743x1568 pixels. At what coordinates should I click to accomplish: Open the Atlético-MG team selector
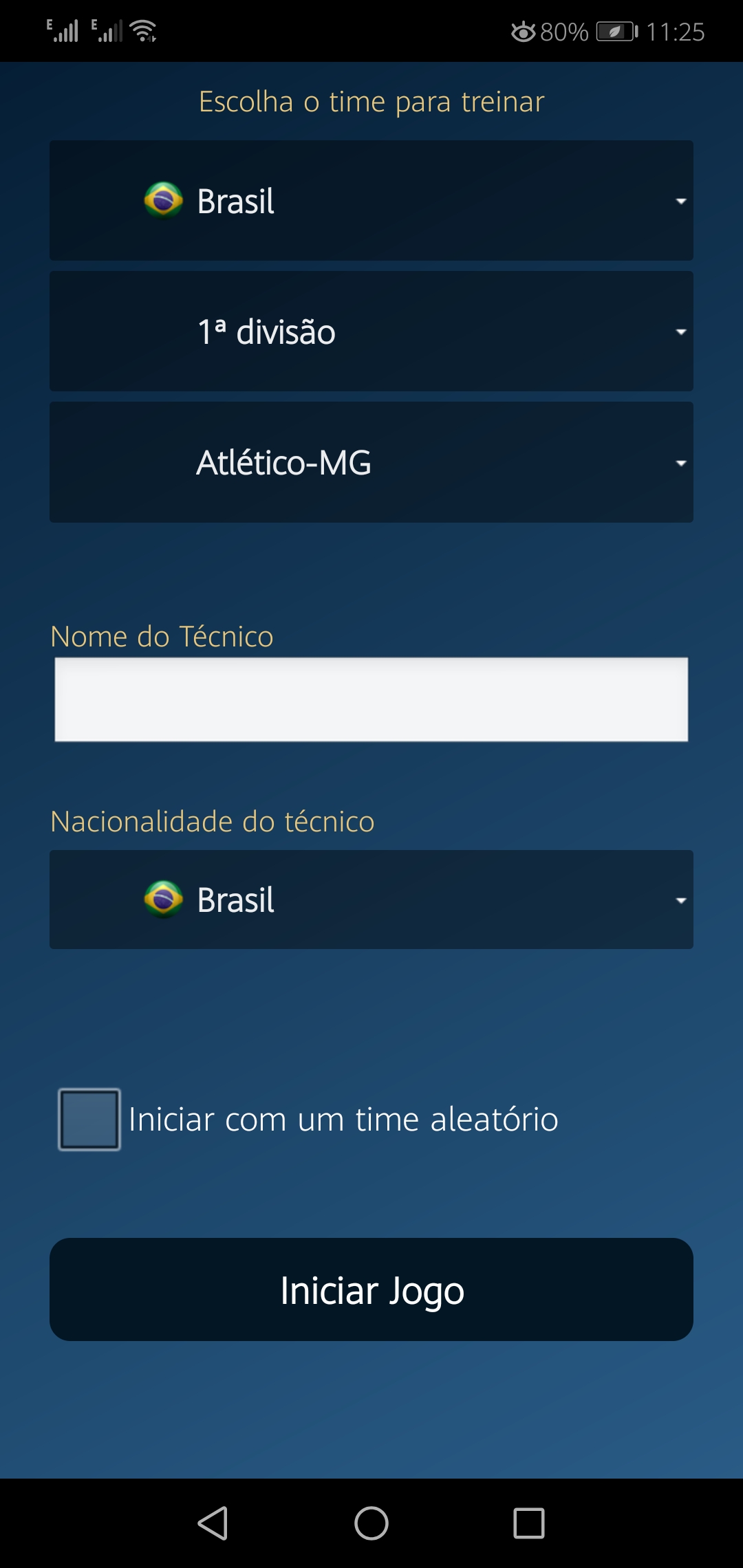click(371, 462)
